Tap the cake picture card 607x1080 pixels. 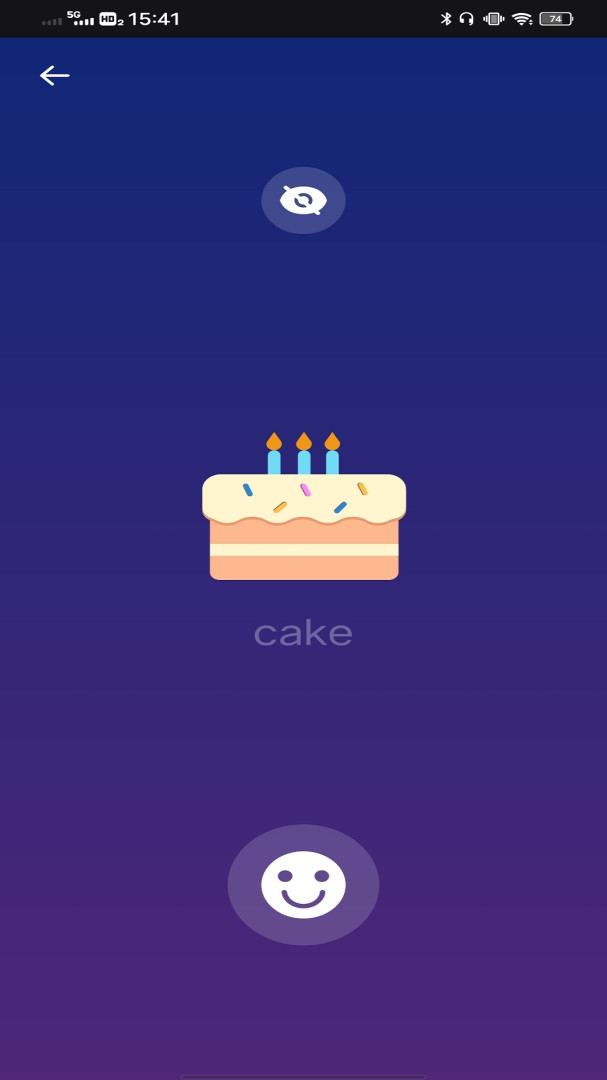[303, 510]
